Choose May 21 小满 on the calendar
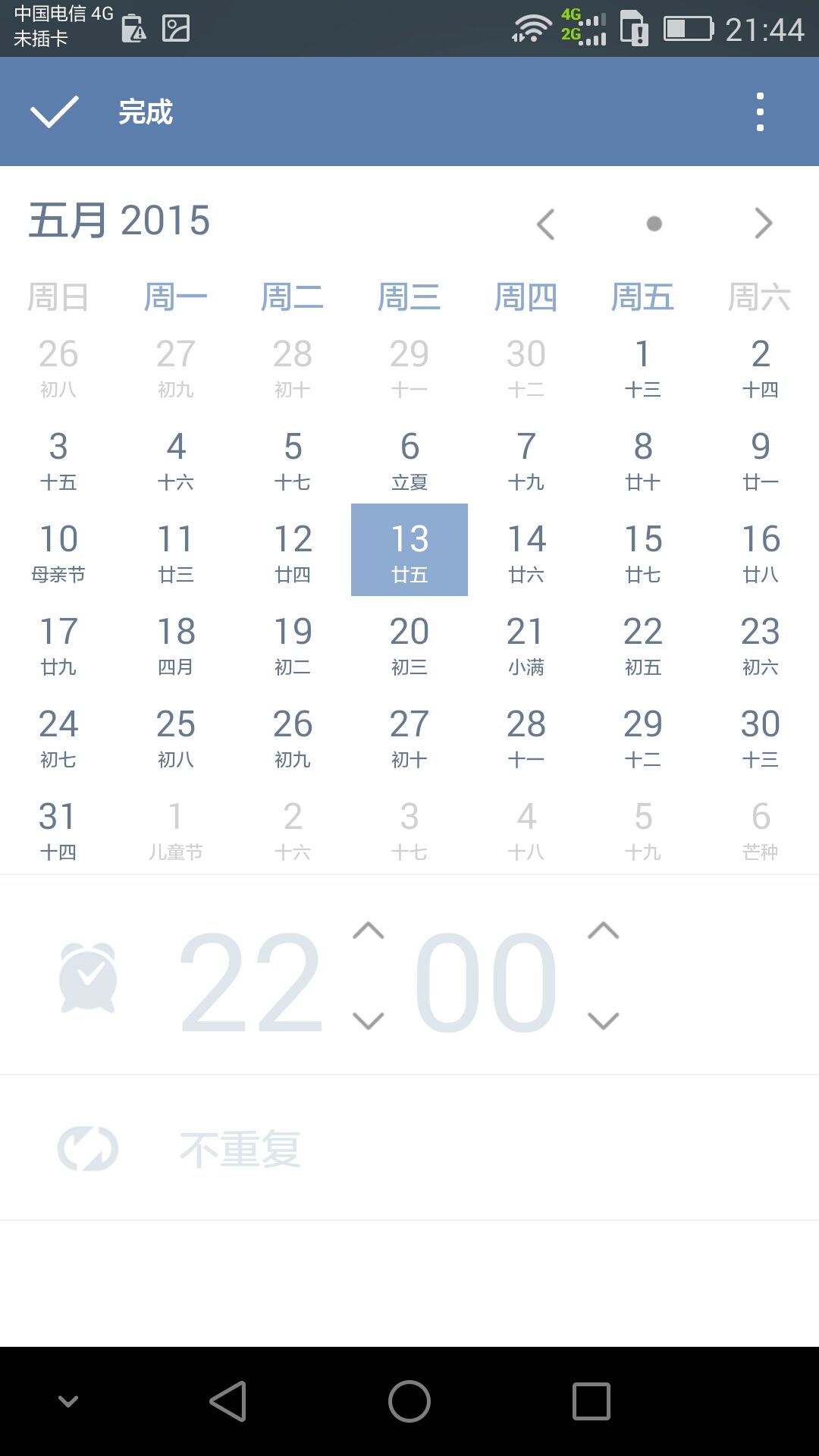This screenshot has height=1456, width=819. (x=526, y=643)
